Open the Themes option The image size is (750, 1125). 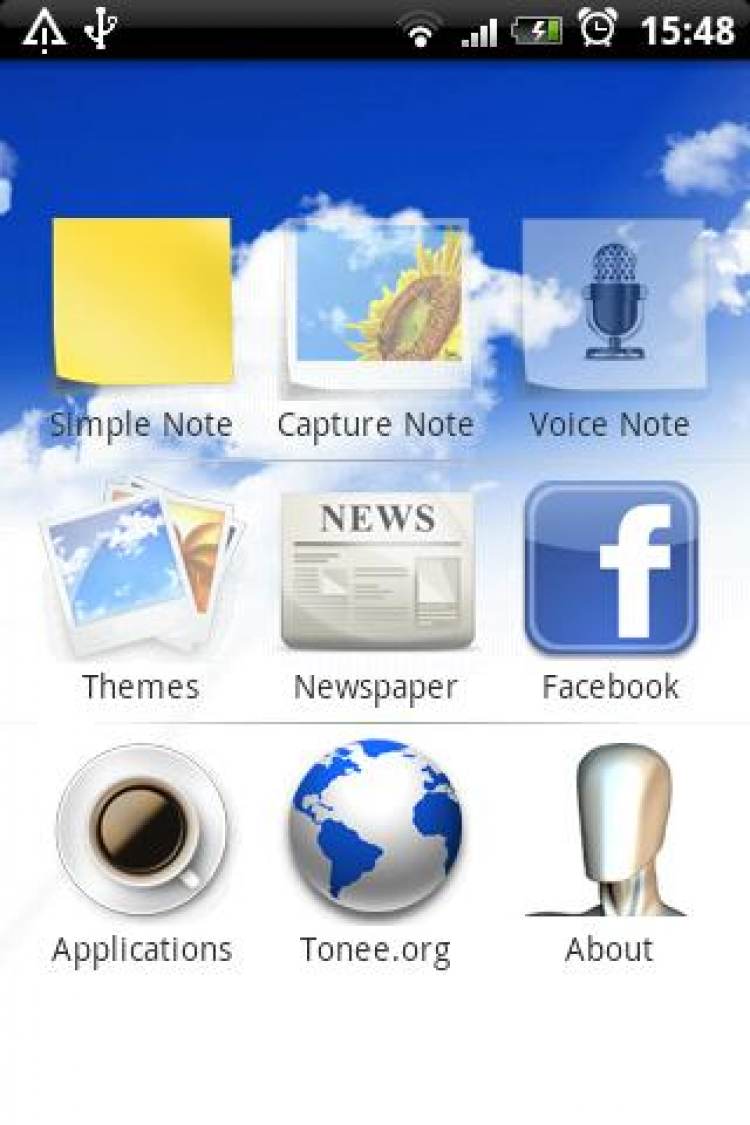point(142,568)
